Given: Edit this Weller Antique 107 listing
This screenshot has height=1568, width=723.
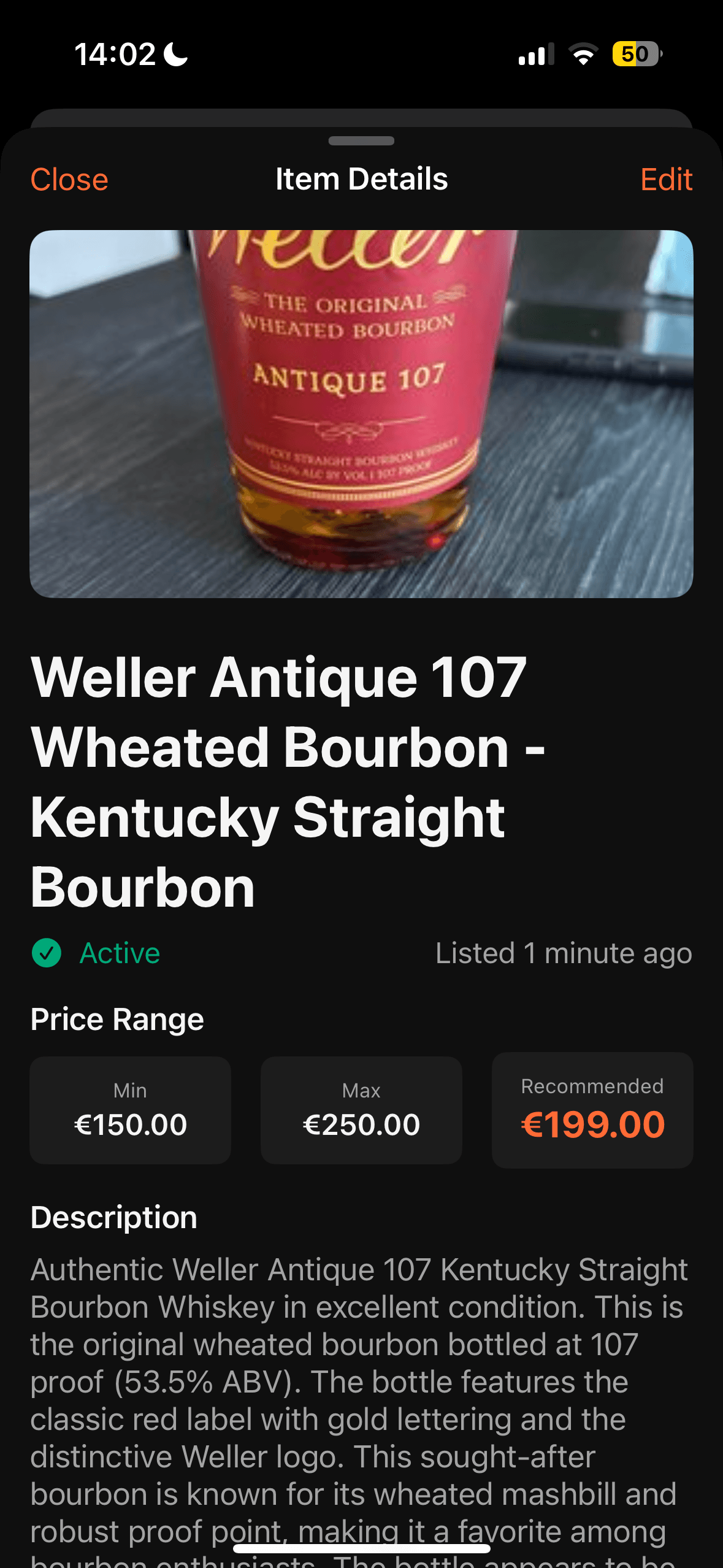Looking at the screenshot, I should (x=666, y=180).
